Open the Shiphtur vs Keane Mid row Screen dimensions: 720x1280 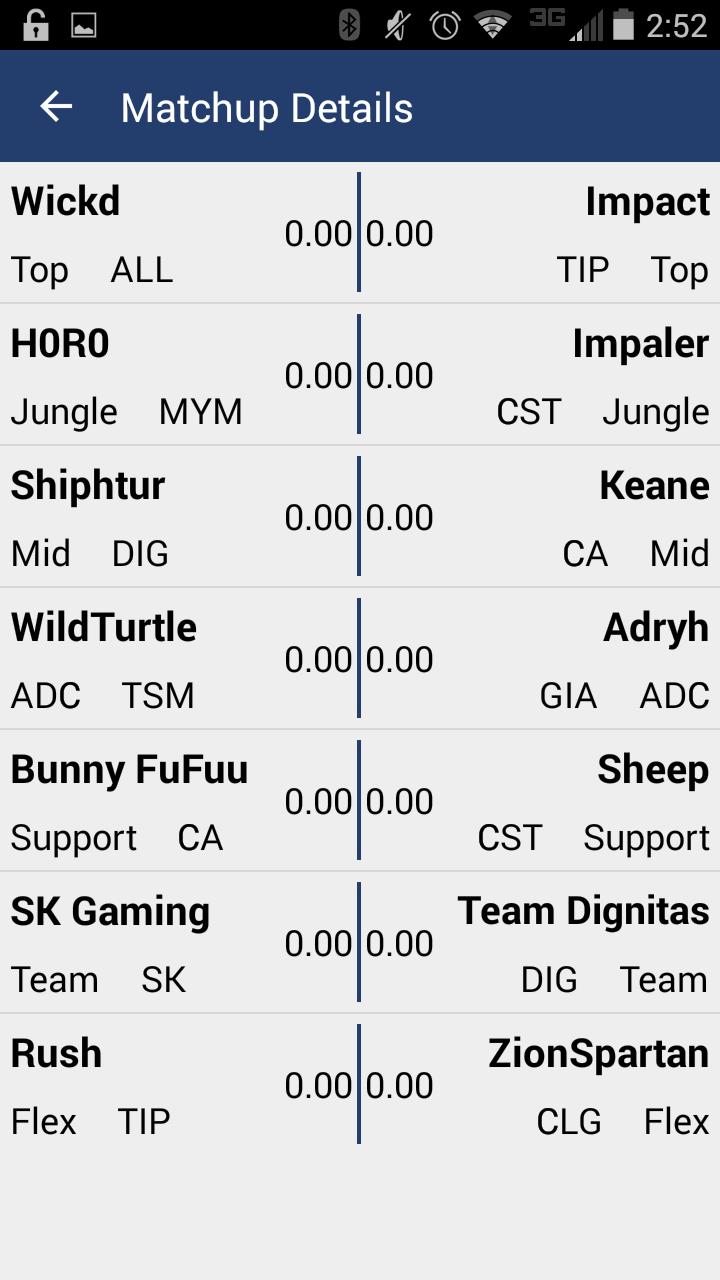(x=360, y=517)
